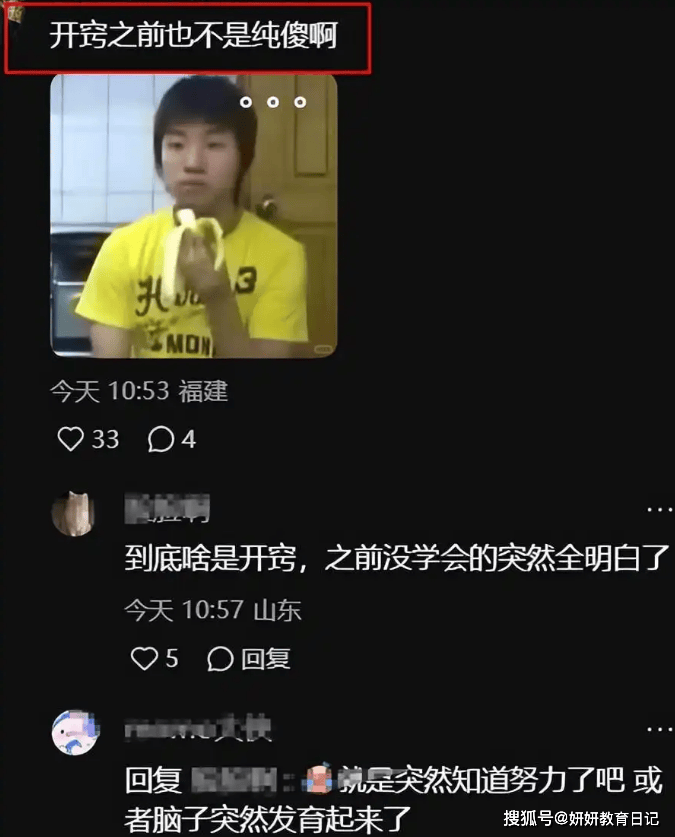Image resolution: width=675 pixels, height=837 pixels.
Task: Like the 到底啥是开窍 reply with 5 likes
Action: [146, 658]
